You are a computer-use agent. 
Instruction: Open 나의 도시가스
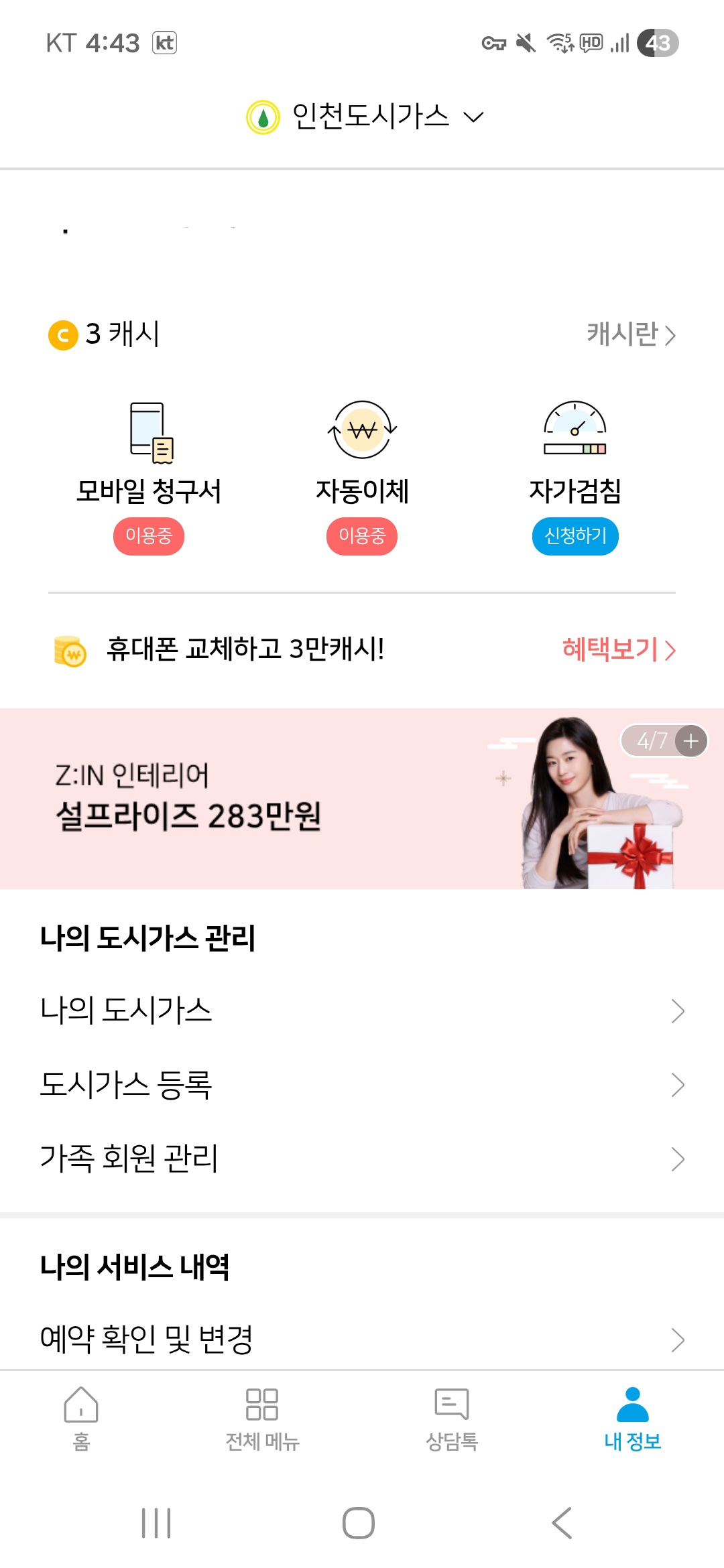click(362, 1010)
